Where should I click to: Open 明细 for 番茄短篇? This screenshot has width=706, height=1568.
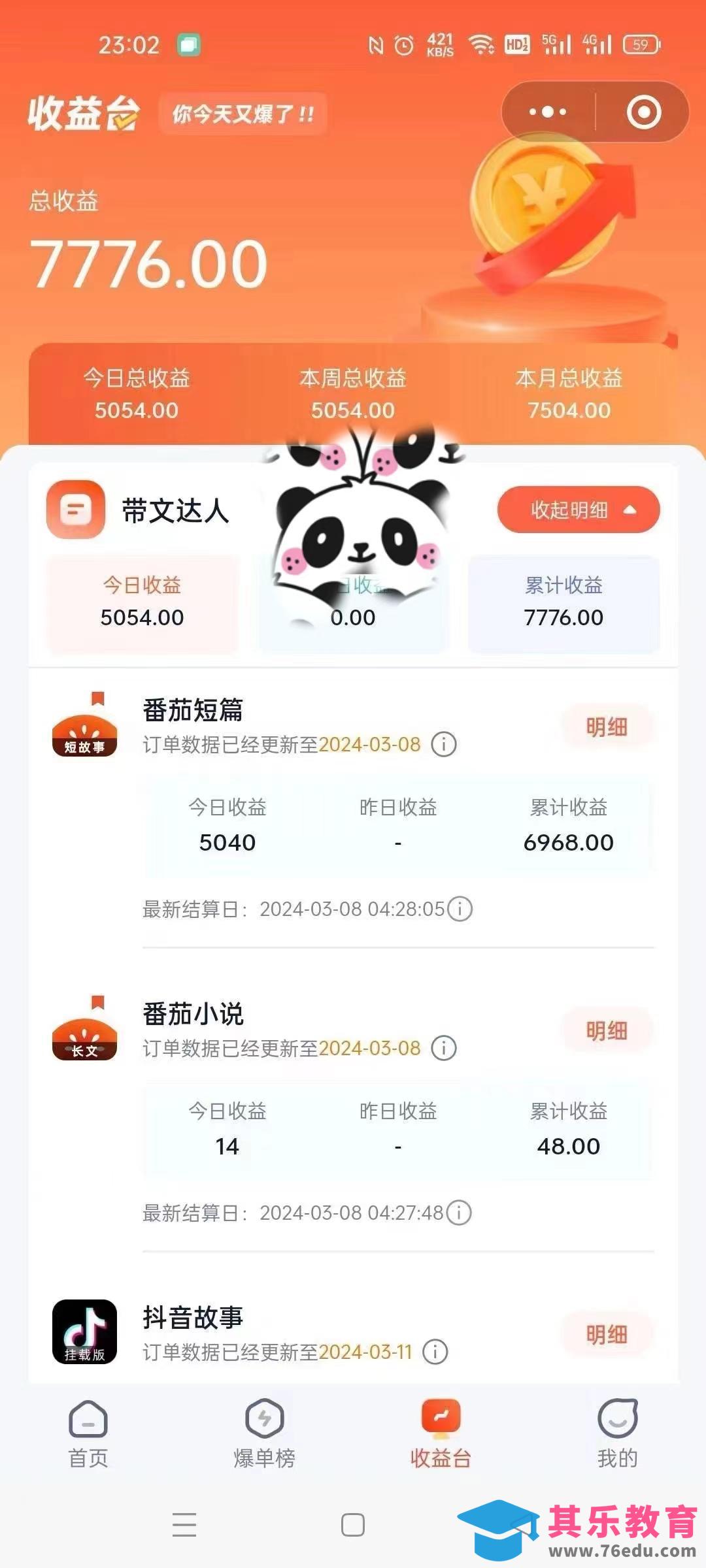pyautogui.click(x=606, y=727)
